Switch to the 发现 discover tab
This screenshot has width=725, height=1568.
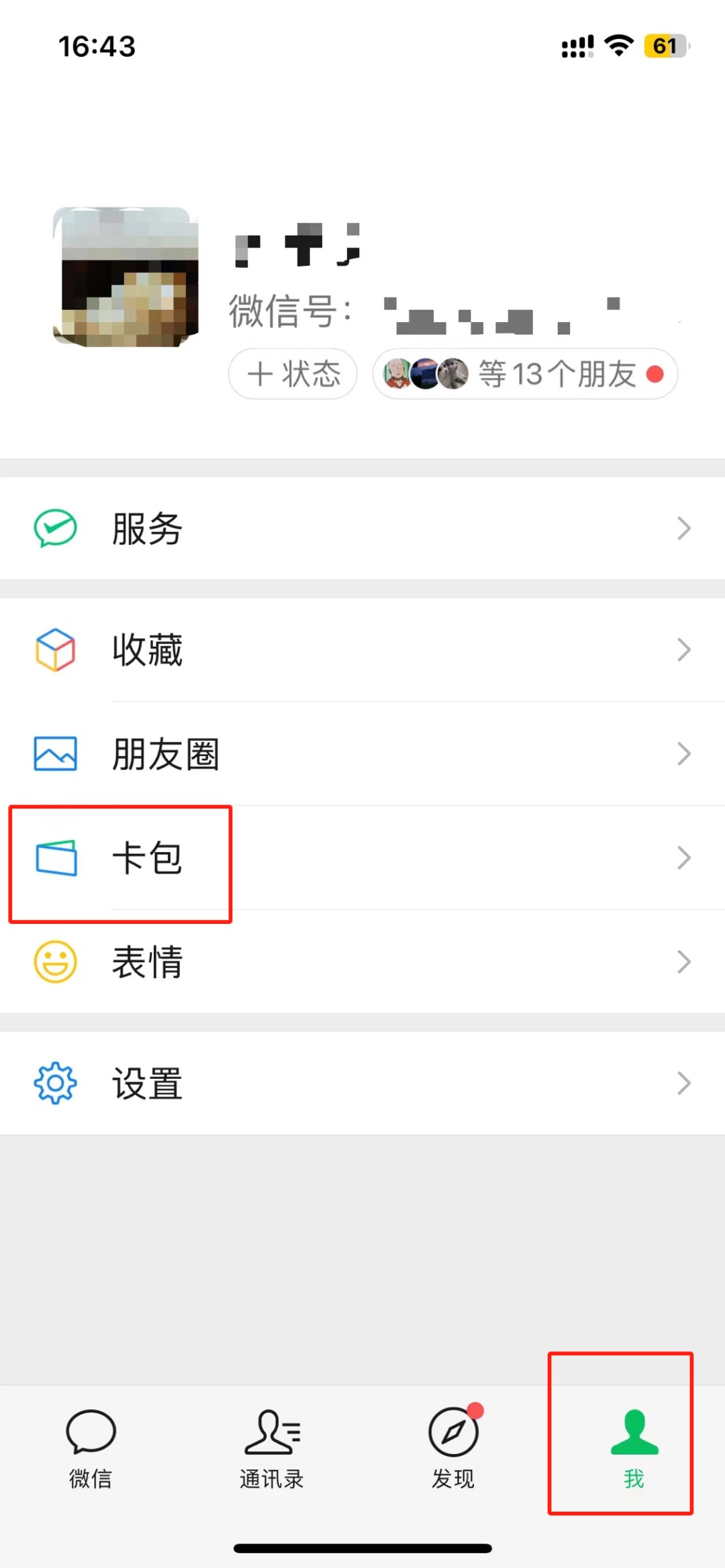[453, 1448]
